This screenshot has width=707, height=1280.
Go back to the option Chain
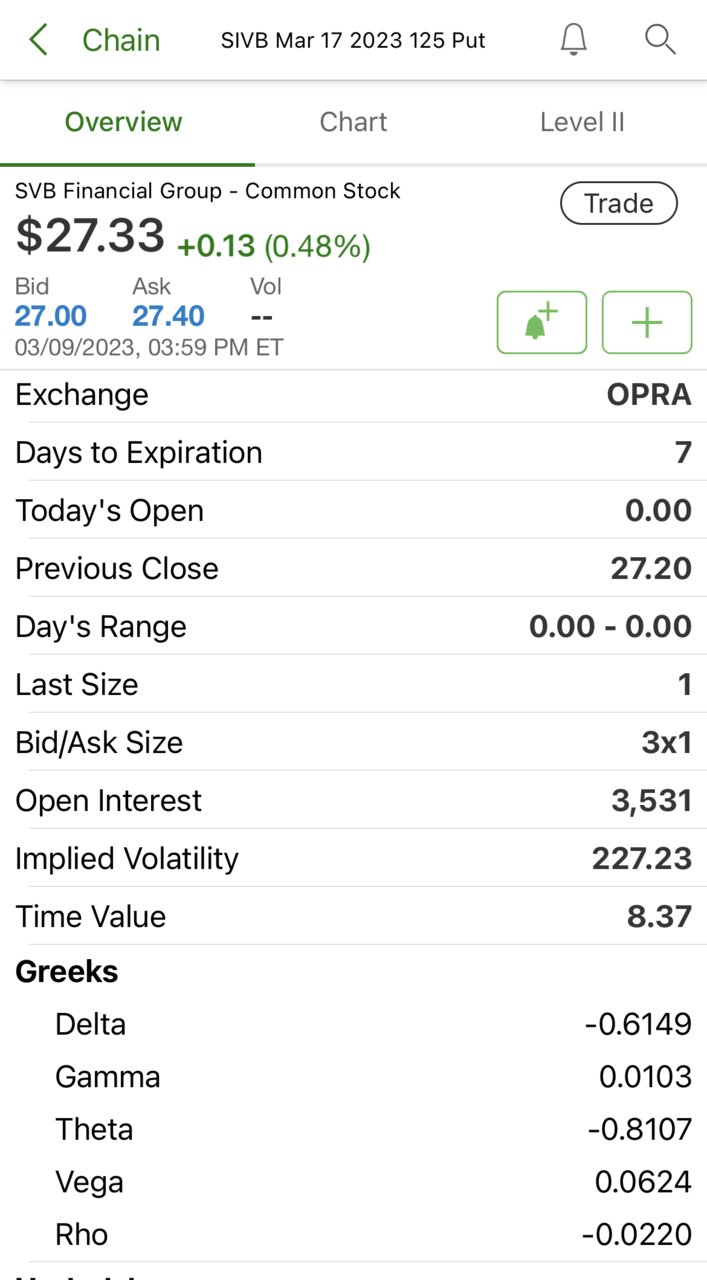94,40
